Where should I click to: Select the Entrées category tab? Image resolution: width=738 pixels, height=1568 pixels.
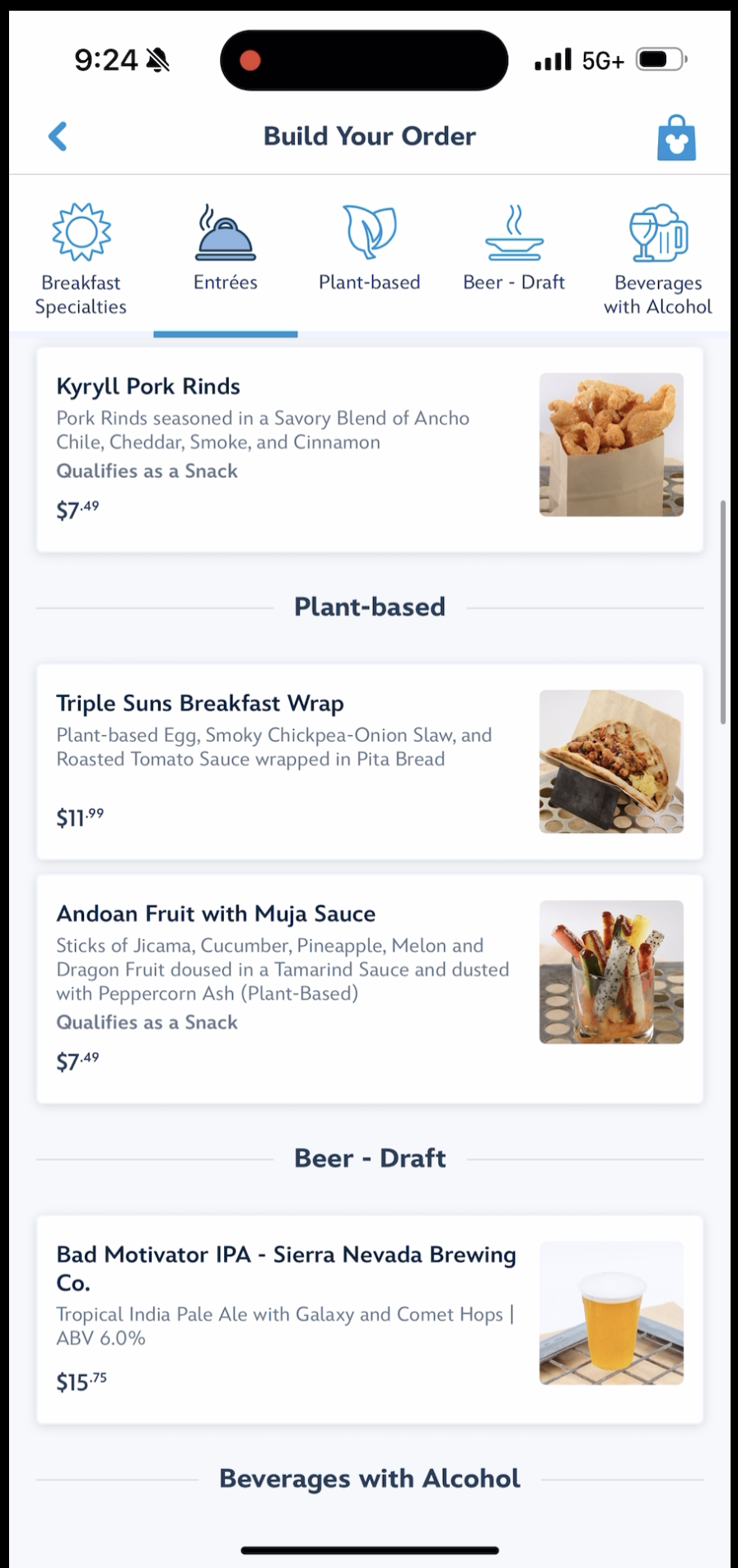225,260
